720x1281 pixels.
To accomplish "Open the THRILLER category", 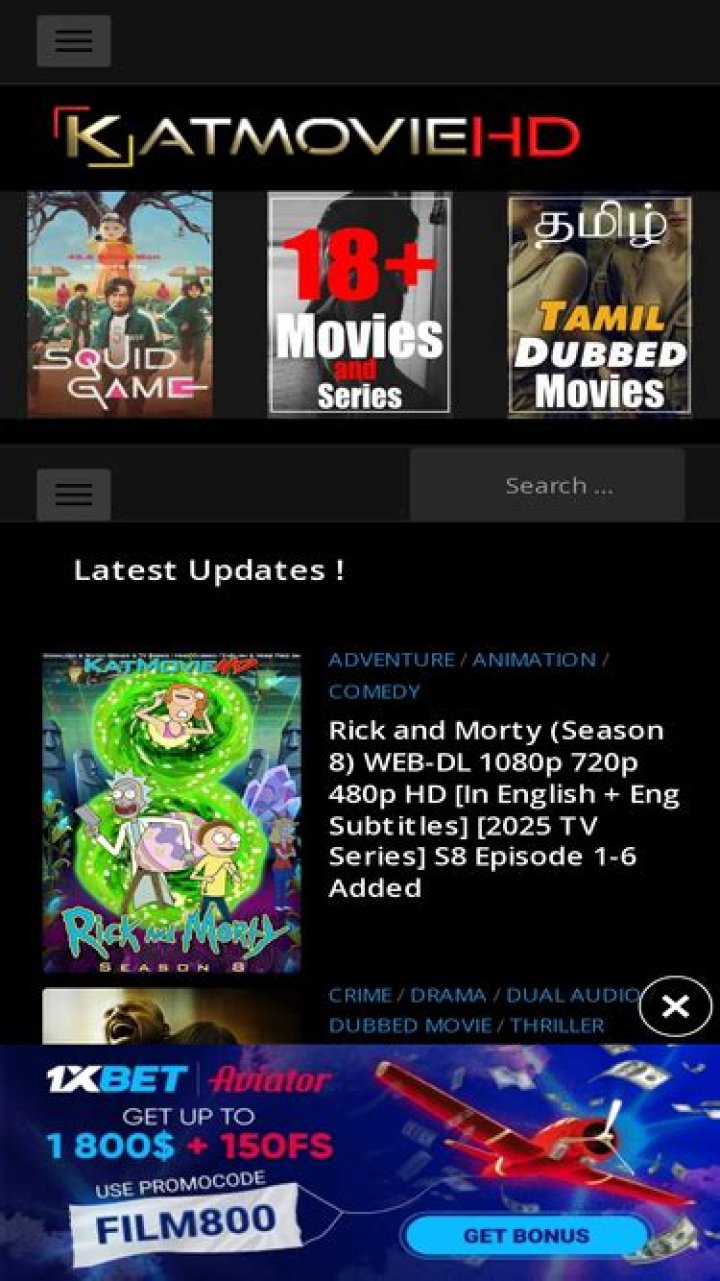I will click(x=560, y=1024).
